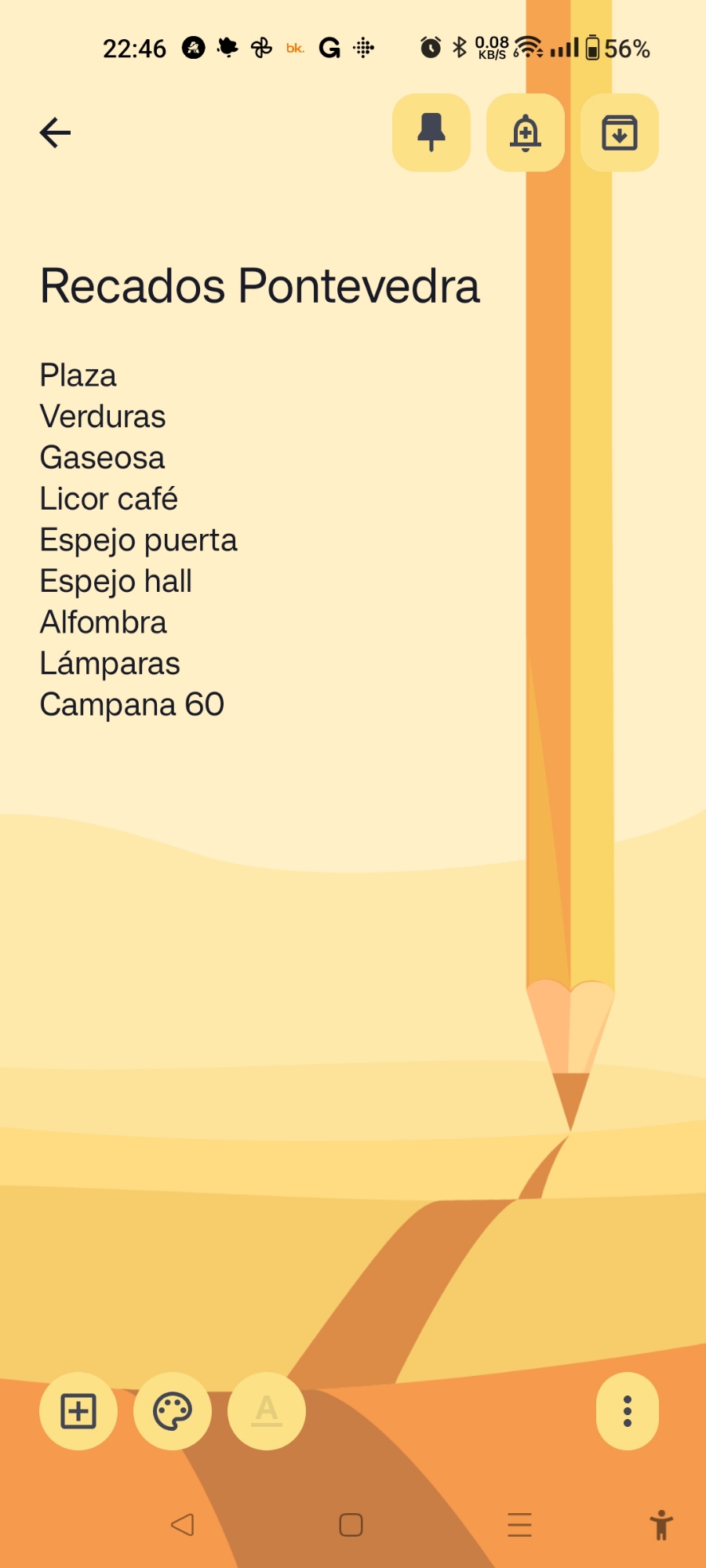
Task: Open the background color palette
Action: 173,1411
